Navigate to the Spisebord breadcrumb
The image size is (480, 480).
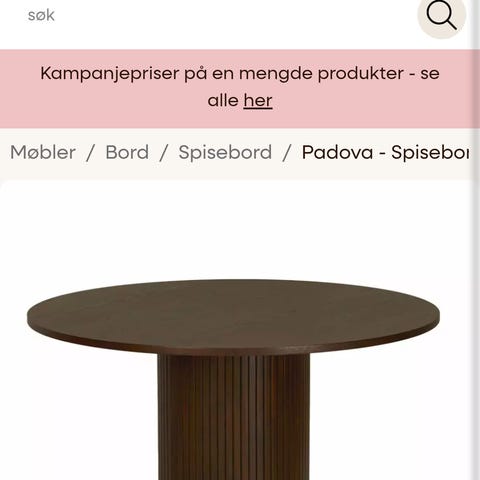pyautogui.click(x=225, y=153)
